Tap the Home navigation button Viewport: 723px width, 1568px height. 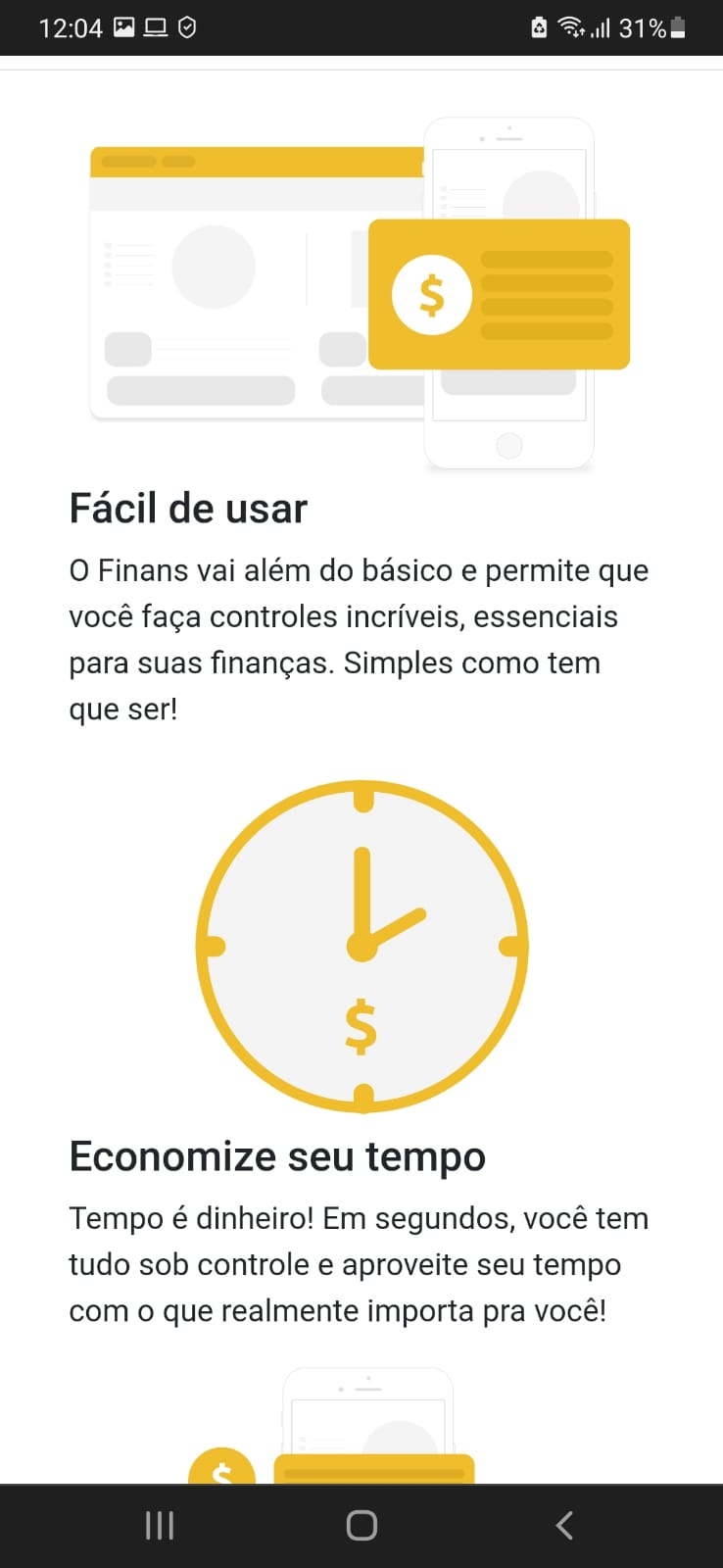[361, 1524]
